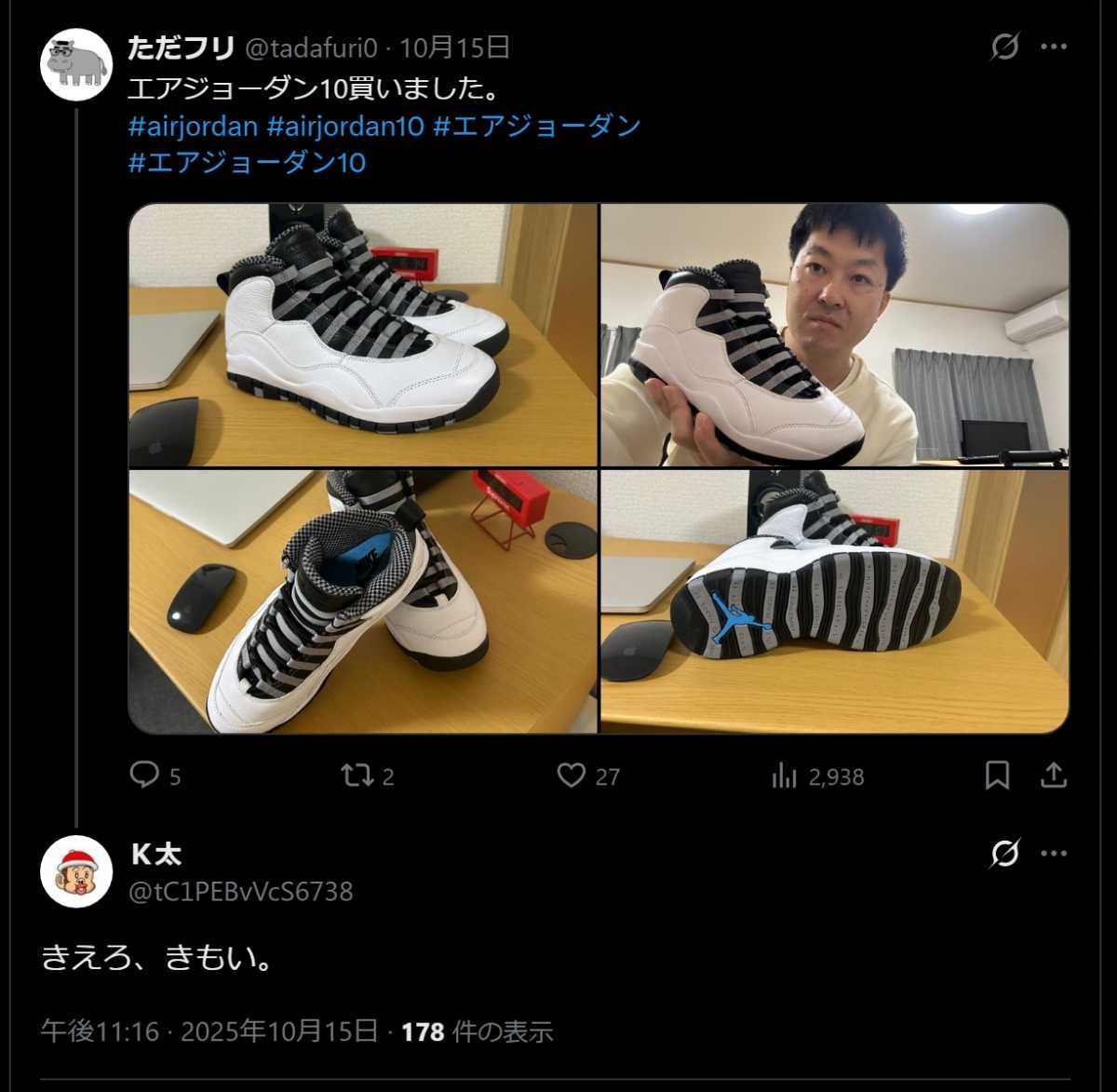Open the #airjordan hashtag
Viewport: 1117px width, 1092px height.
193,126
